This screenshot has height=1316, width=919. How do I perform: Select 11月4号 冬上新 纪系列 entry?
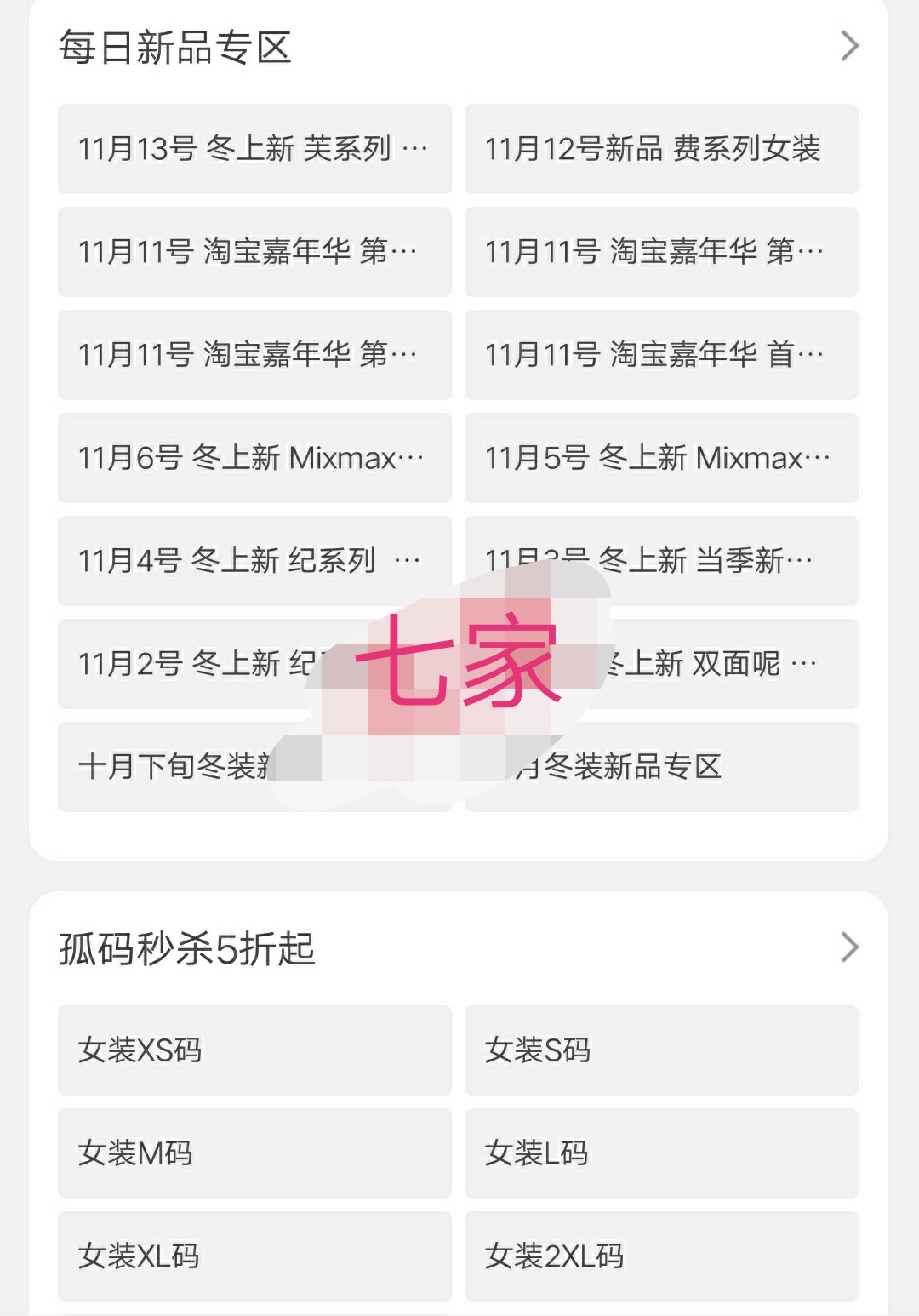click(x=254, y=561)
